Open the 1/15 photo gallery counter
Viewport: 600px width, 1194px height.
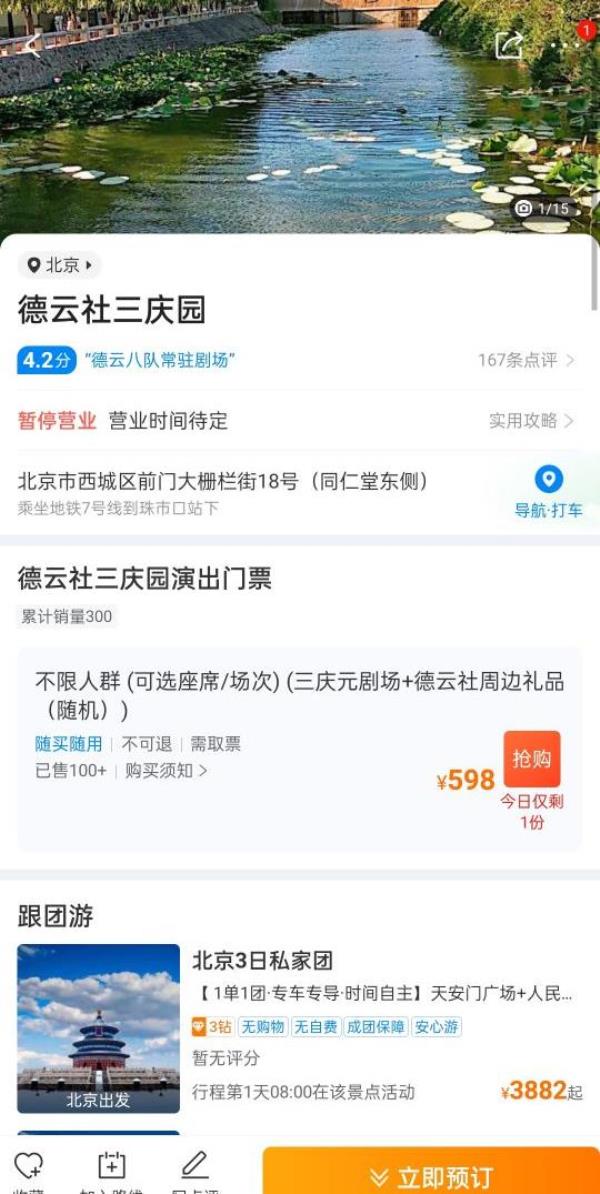pyautogui.click(x=542, y=208)
